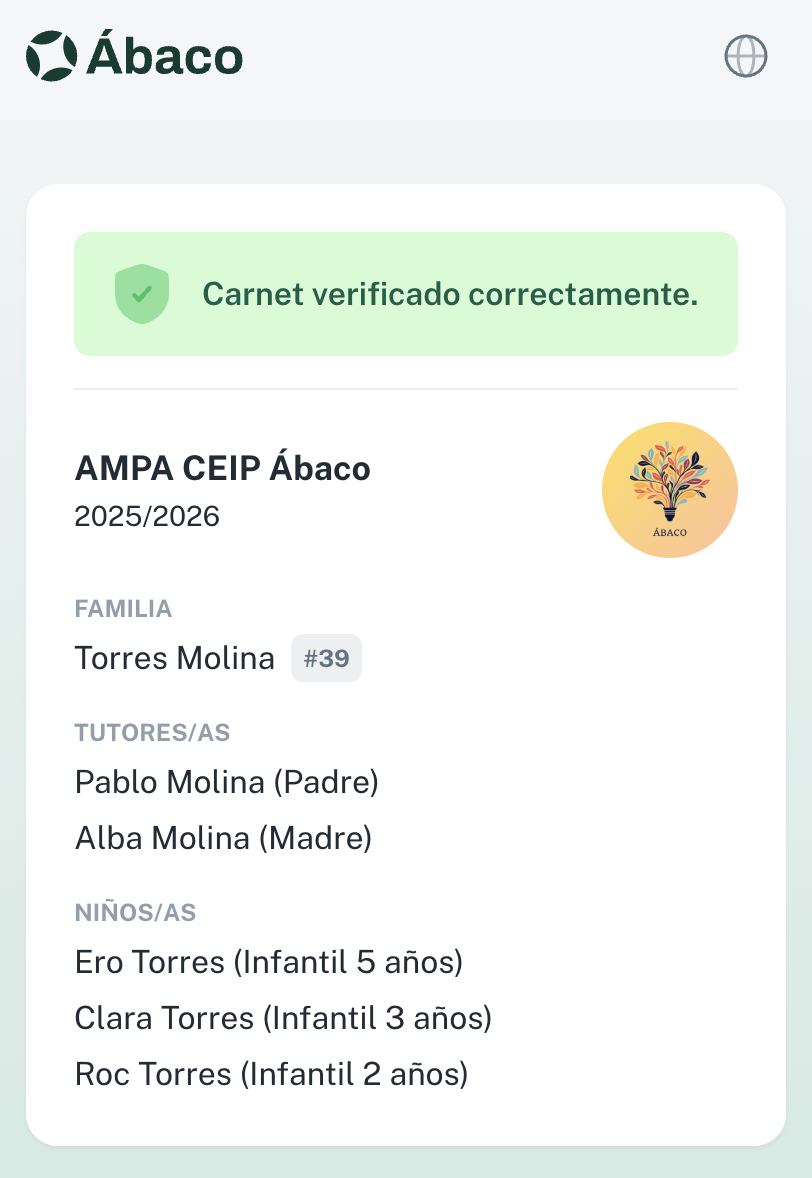The image size is (812, 1178).
Task: Open the Ábaco home logo
Action: tap(134, 55)
